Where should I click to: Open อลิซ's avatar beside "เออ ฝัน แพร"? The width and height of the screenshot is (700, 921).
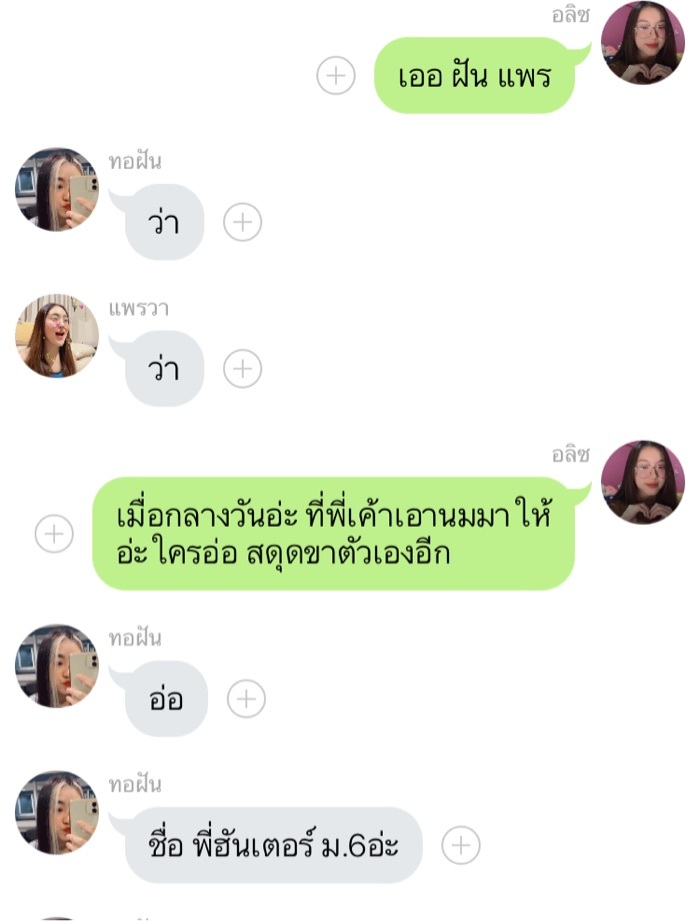coord(642,42)
